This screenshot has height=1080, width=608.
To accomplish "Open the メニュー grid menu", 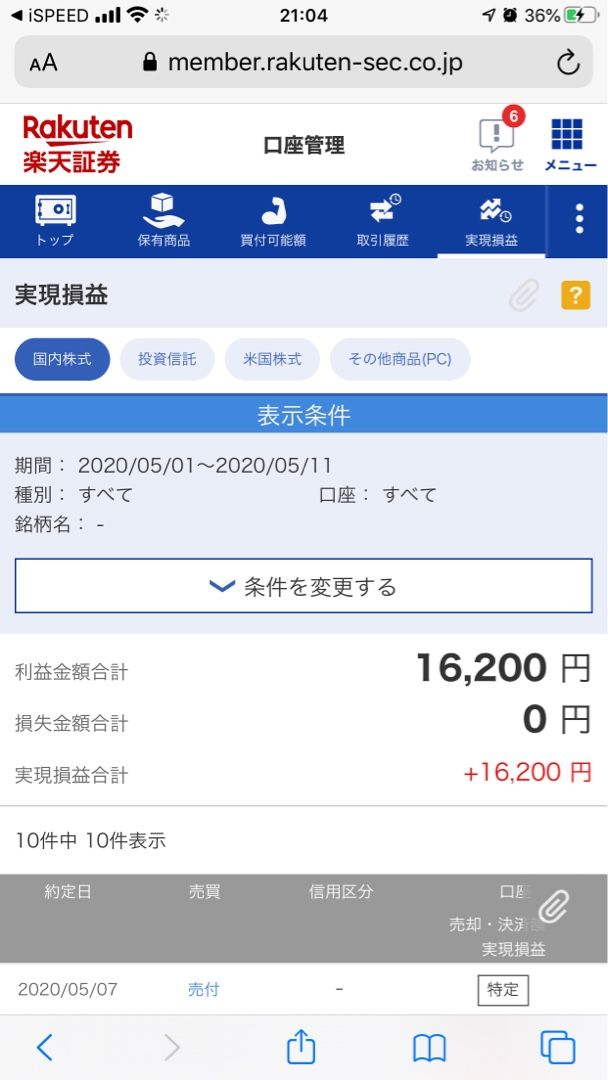I will pos(569,145).
